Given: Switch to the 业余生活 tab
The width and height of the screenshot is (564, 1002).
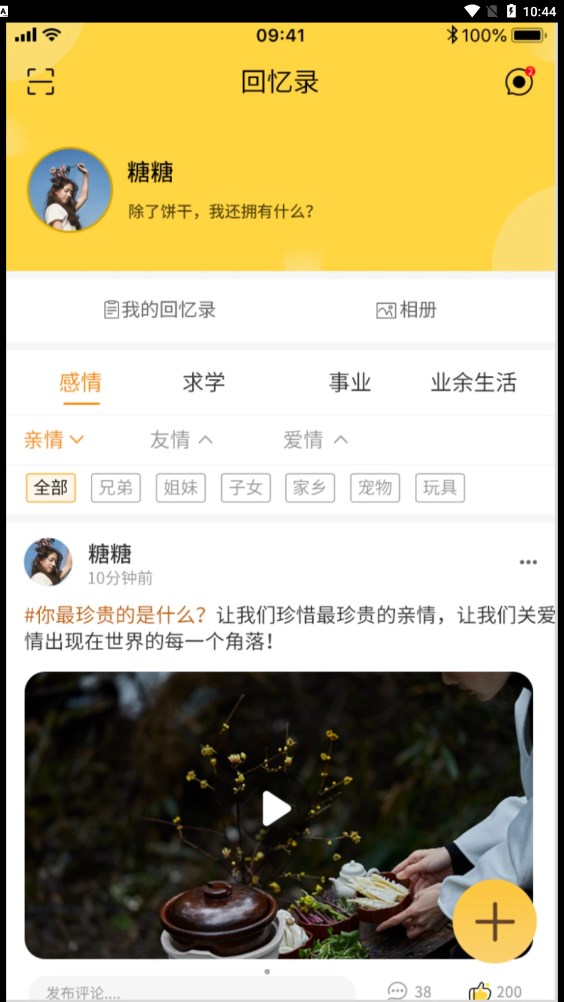Looking at the screenshot, I should click(473, 383).
